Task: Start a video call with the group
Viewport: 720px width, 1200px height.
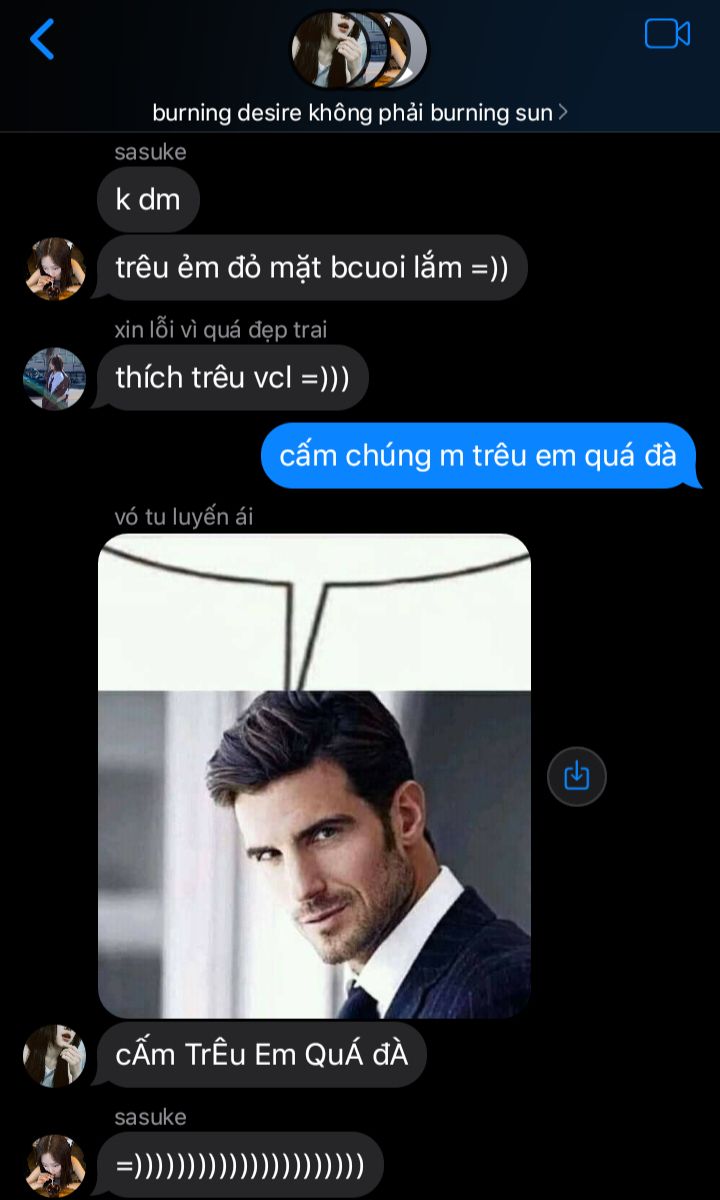Action: 667,34
